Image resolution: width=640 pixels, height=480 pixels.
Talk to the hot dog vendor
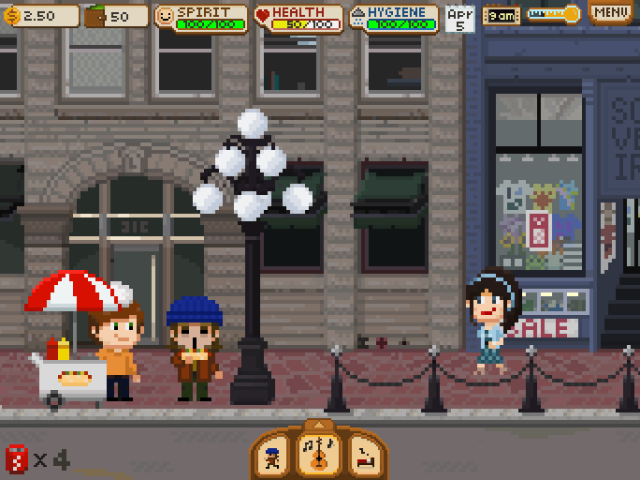(x=116, y=352)
